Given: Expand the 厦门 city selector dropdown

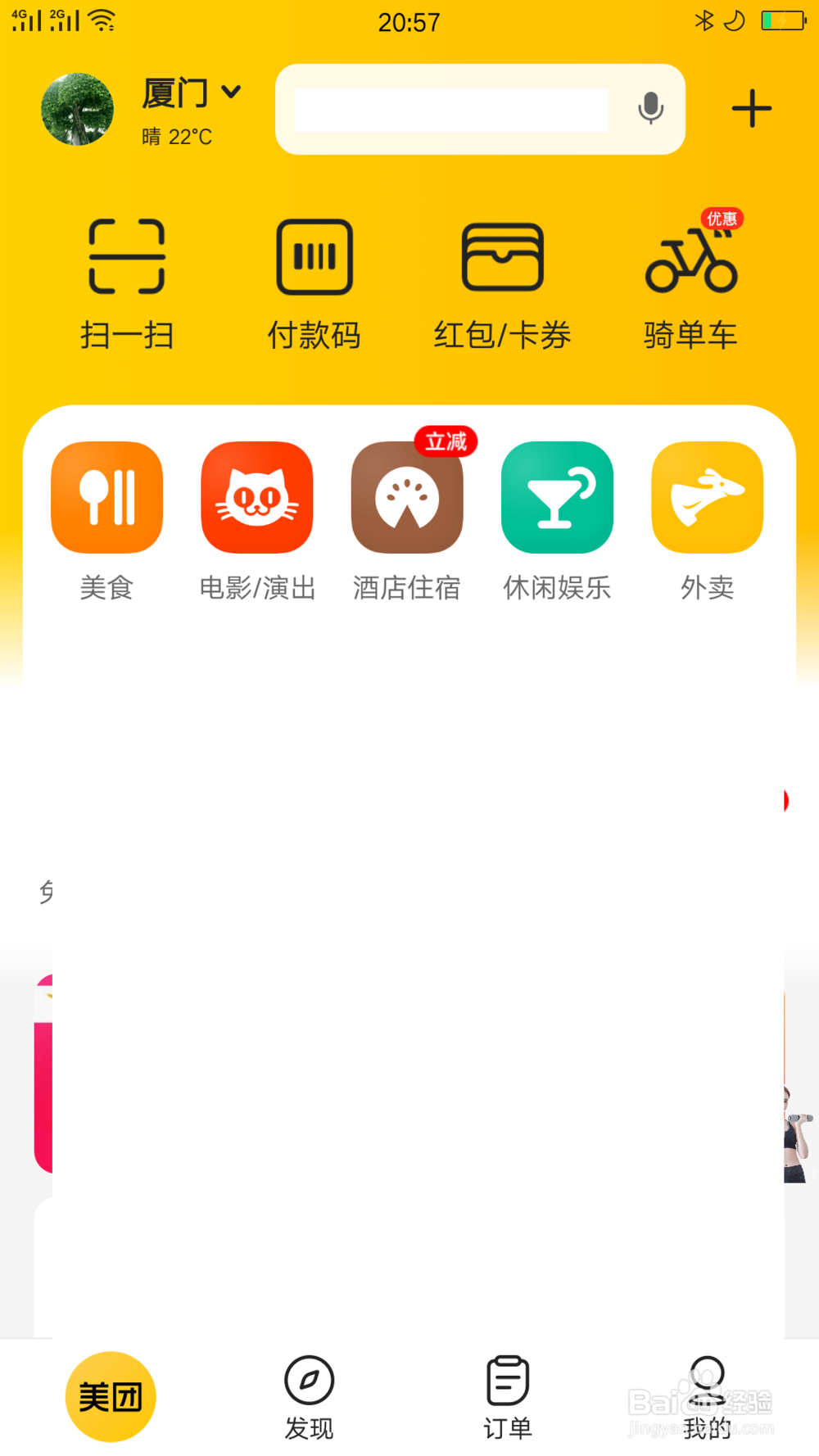Looking at the screenshot, I should (190, 92).
